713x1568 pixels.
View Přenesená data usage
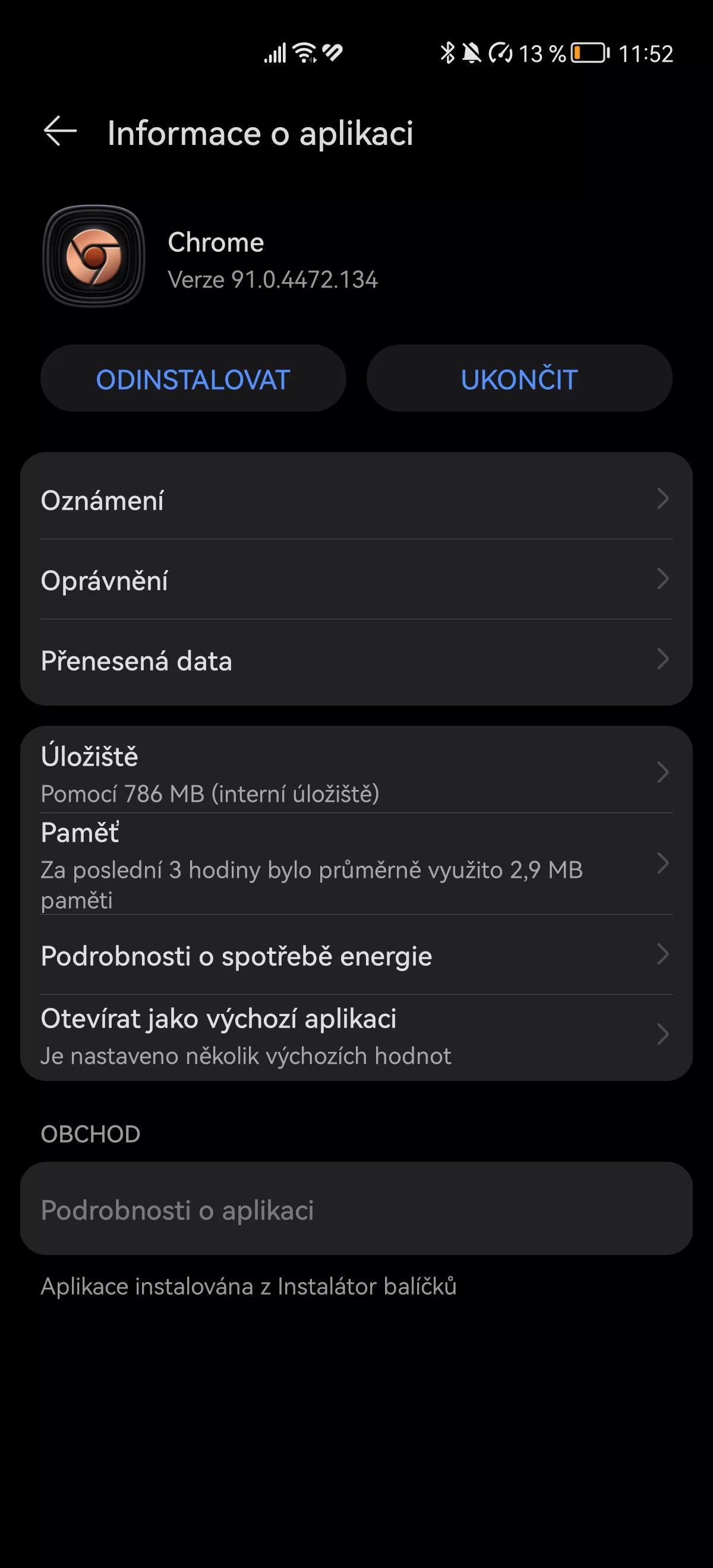(356, 660)
